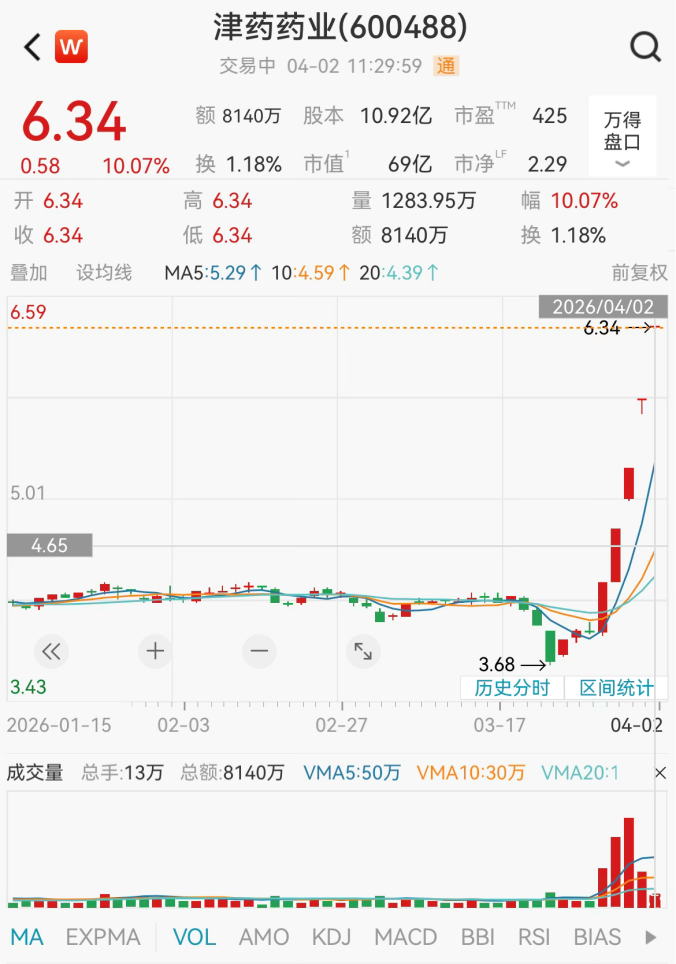This screenshot has width=676, height=964.
Task: Go back using the top arrow
Action: 32,47
